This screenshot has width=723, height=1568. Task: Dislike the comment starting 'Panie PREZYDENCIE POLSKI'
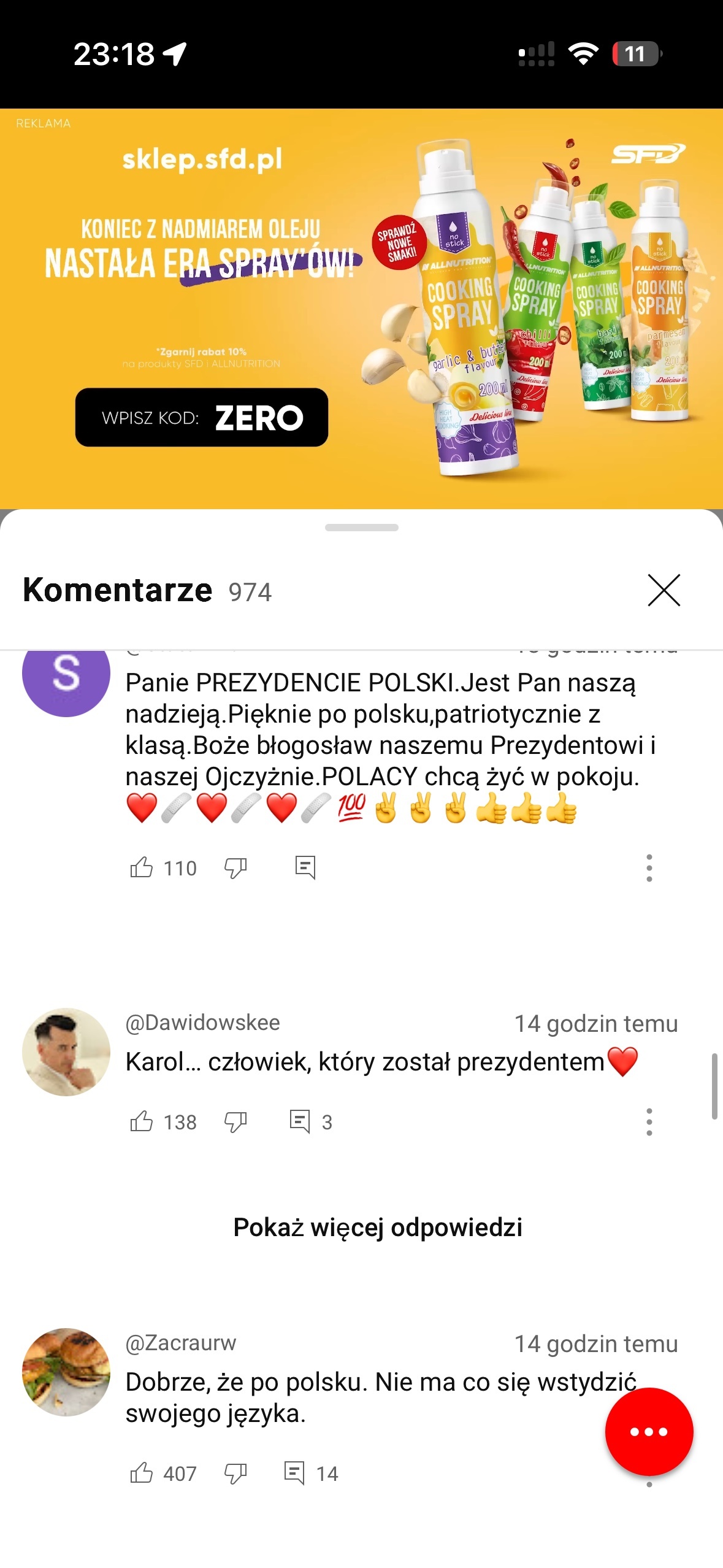(235, 867)
